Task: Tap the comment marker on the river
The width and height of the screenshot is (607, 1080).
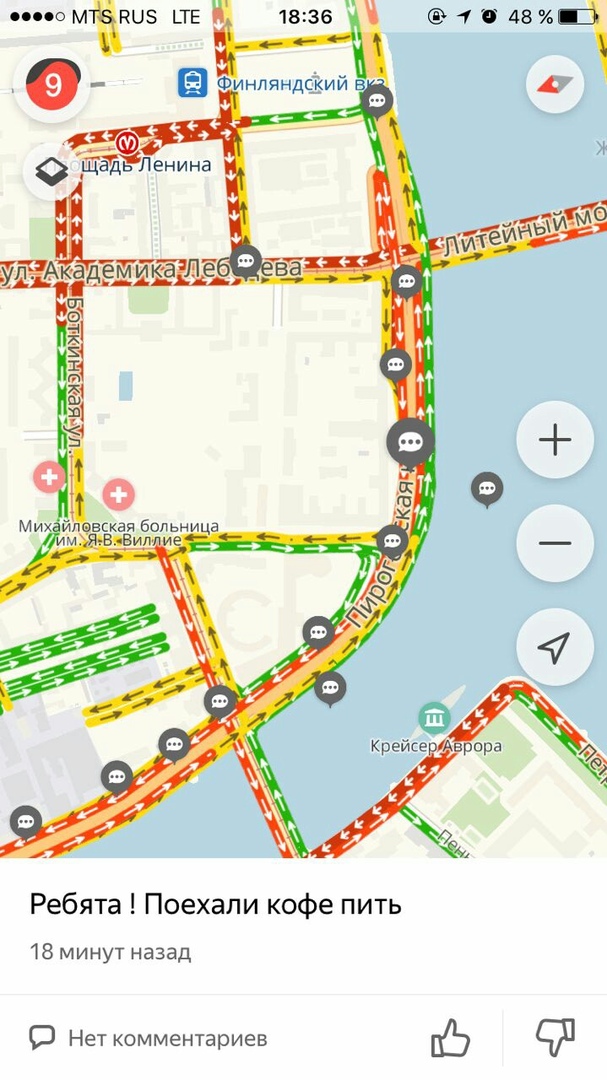Action: 487,488
